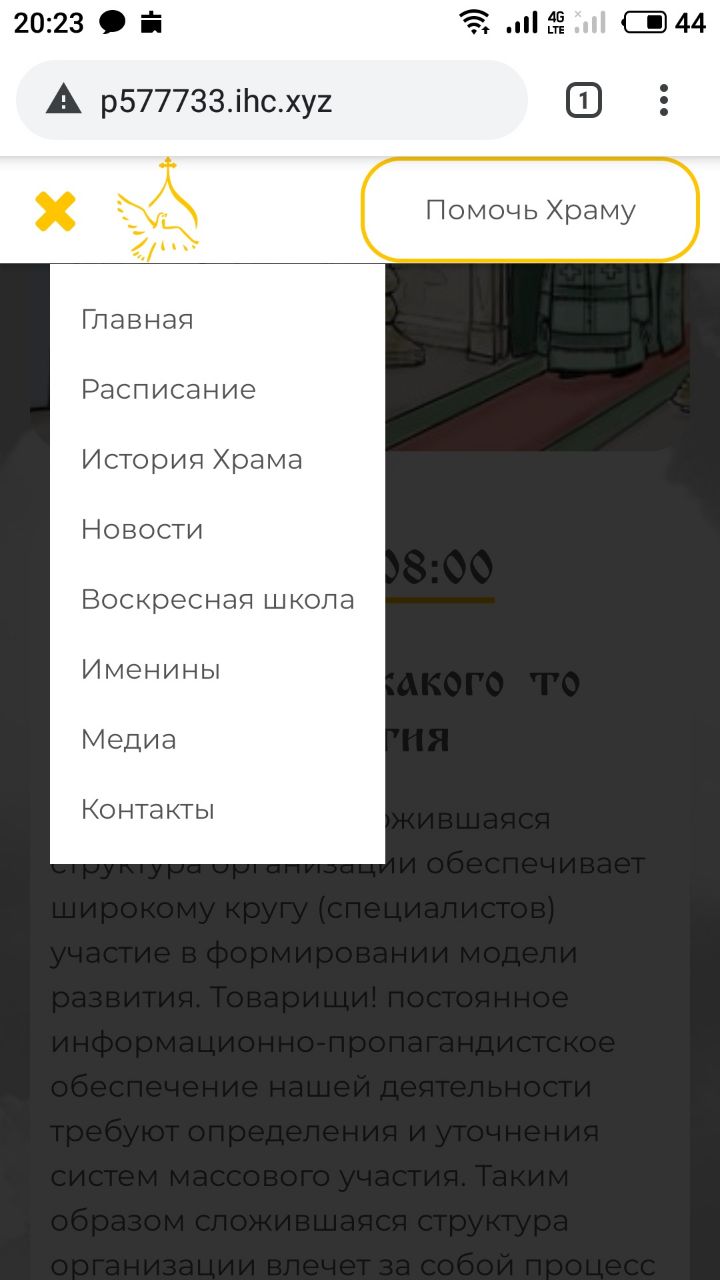Open the browser tab switcher
The height and width of the screenshot is (1280, 720).
coord(584,101)
